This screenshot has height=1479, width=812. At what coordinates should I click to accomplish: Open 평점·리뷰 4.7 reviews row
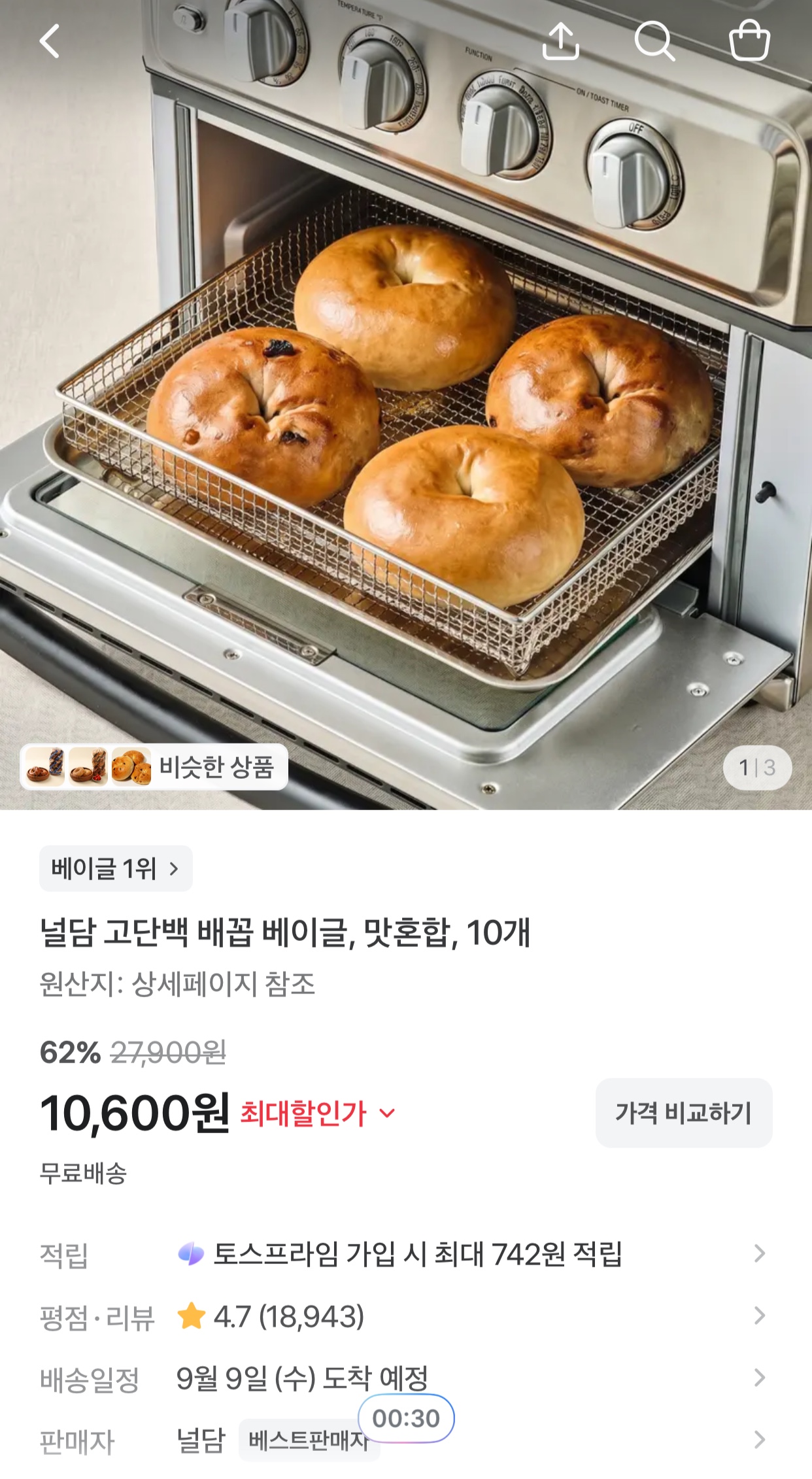pyautogui.click(x=406, y=1316)
